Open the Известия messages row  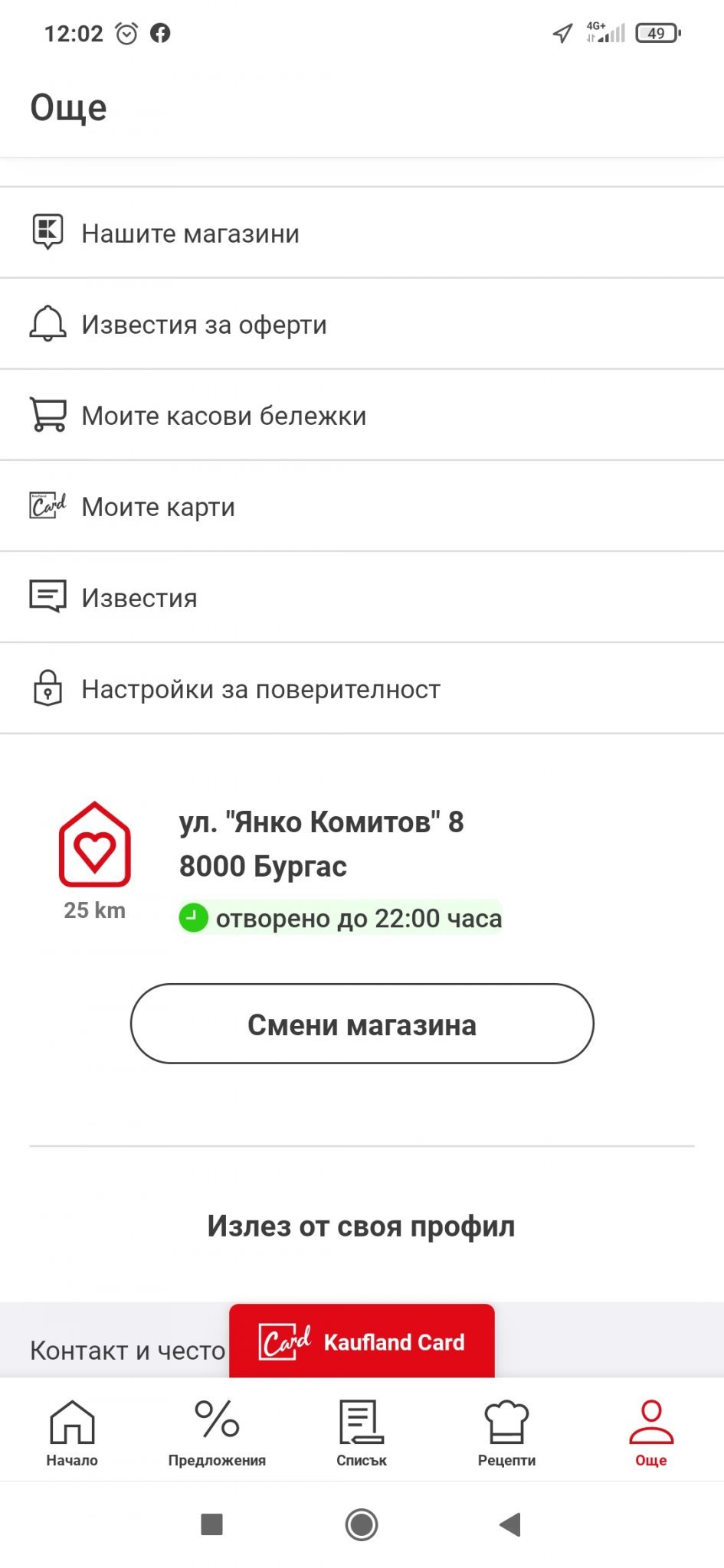click(x=362, y=597)
